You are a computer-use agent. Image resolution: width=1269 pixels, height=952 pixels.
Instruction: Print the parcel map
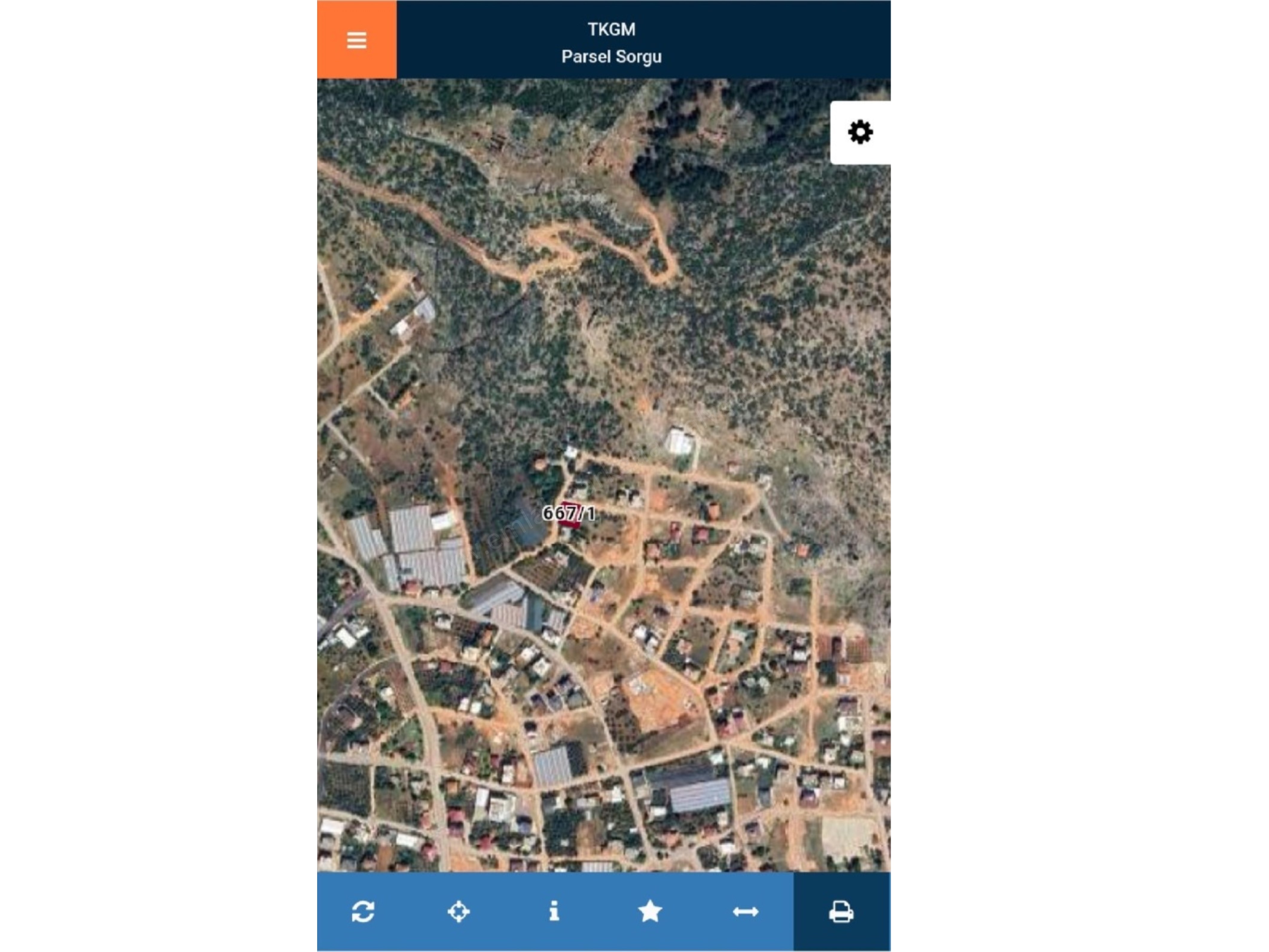(x=841, y=911)
